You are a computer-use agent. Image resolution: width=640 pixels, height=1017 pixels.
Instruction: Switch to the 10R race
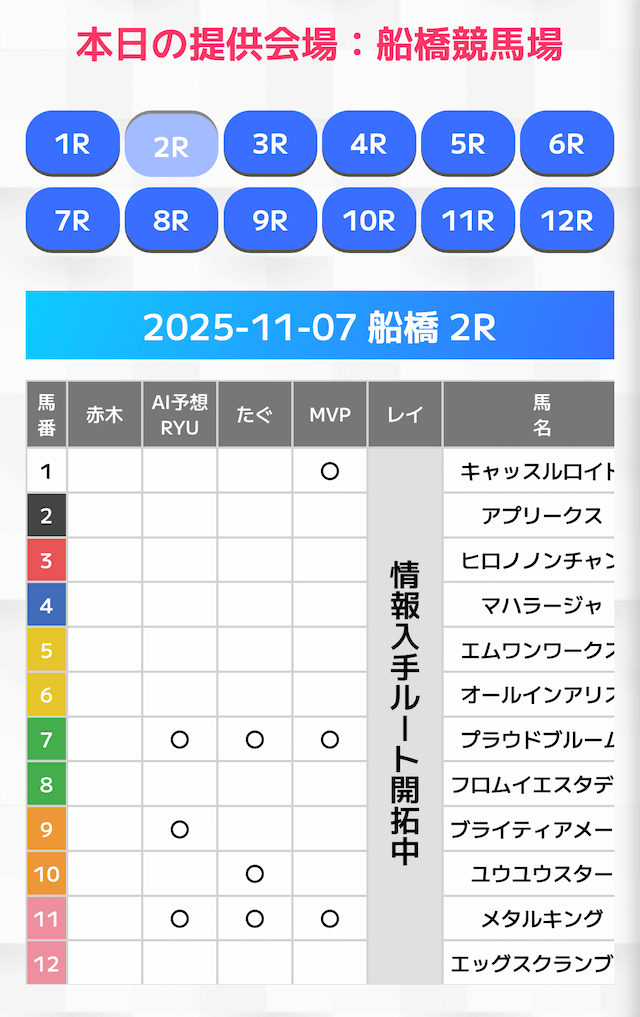(369, 219)
